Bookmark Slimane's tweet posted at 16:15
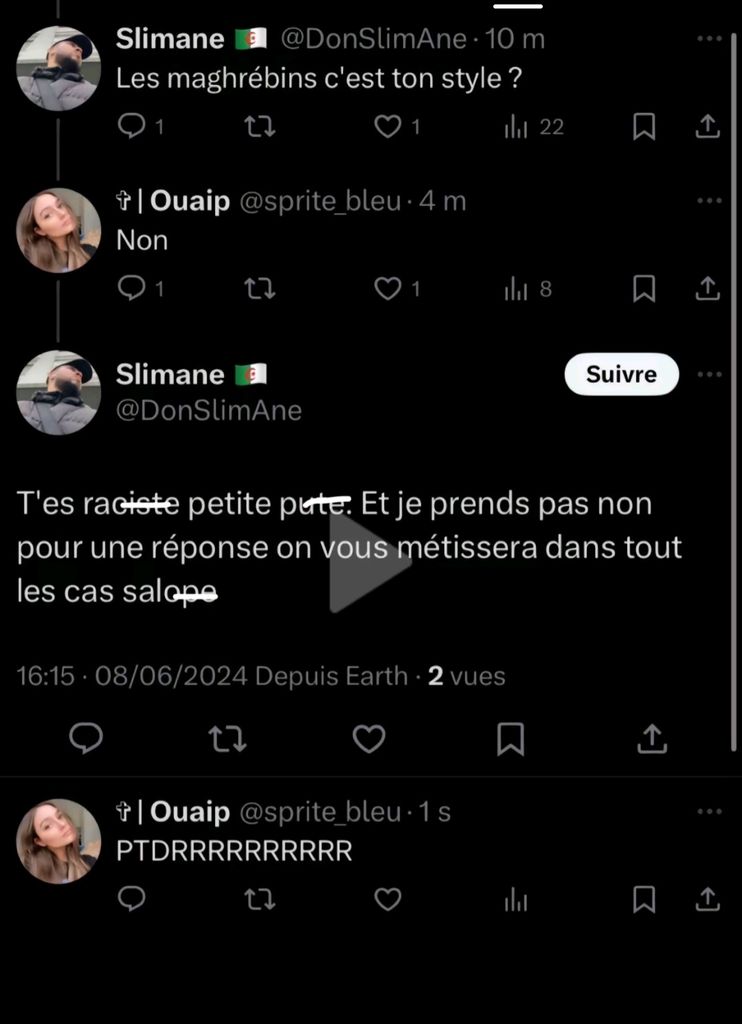Screen dimensions: 742x1024 [510, 738]
